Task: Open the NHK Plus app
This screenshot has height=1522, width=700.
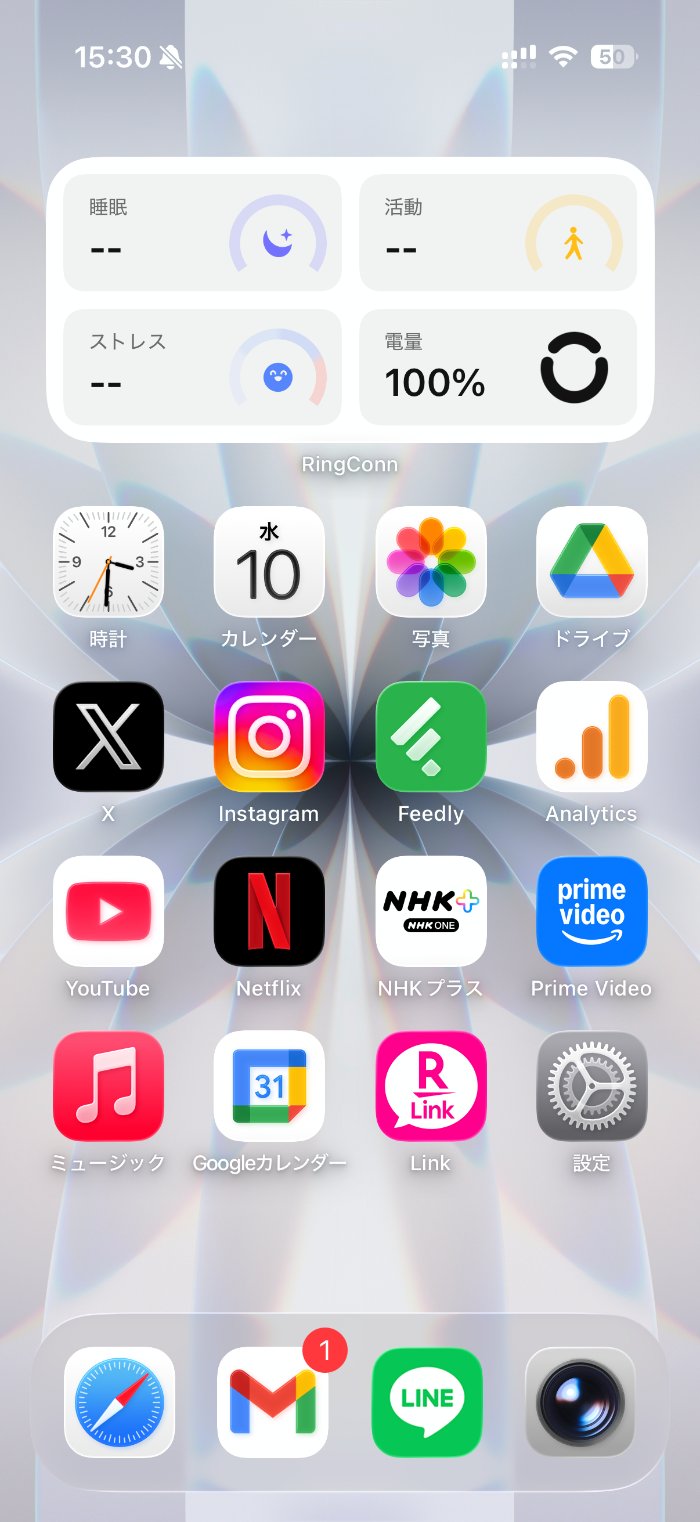Action: coord(431,911)
